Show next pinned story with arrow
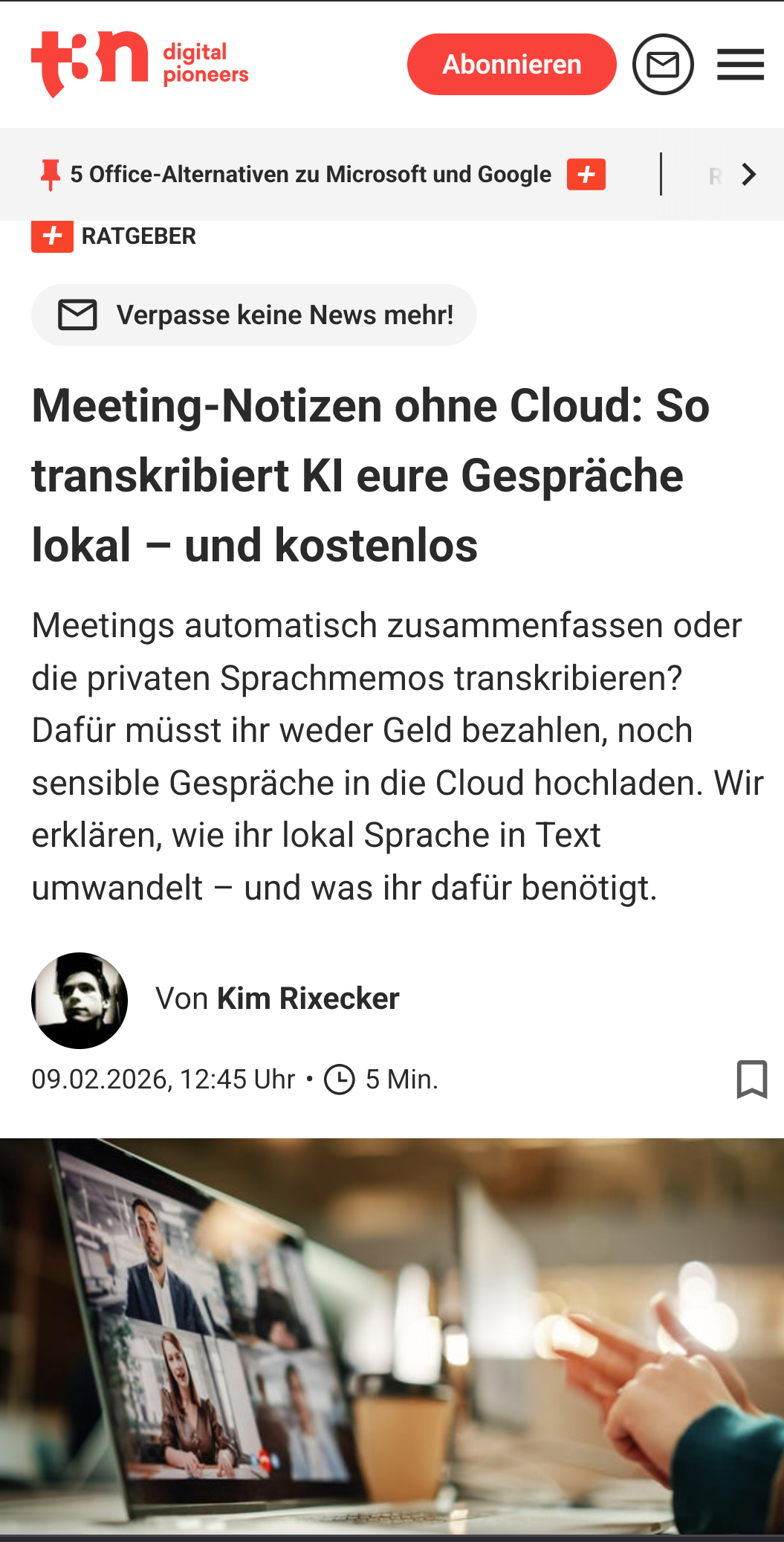Image resolution: width=784 pixels, height=1542 pixels. [749, 175]
